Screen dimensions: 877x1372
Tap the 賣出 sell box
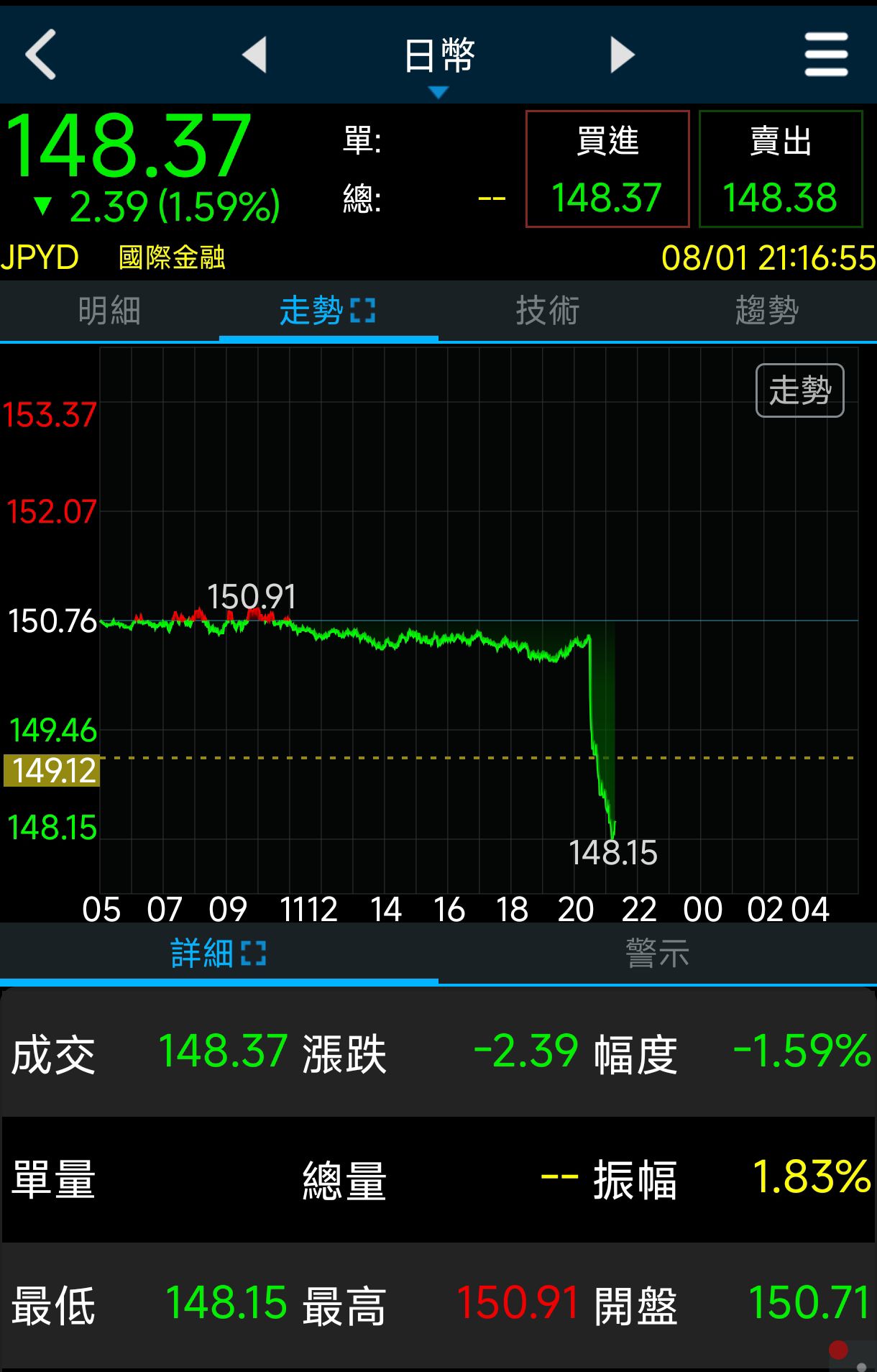click(781, 169)
